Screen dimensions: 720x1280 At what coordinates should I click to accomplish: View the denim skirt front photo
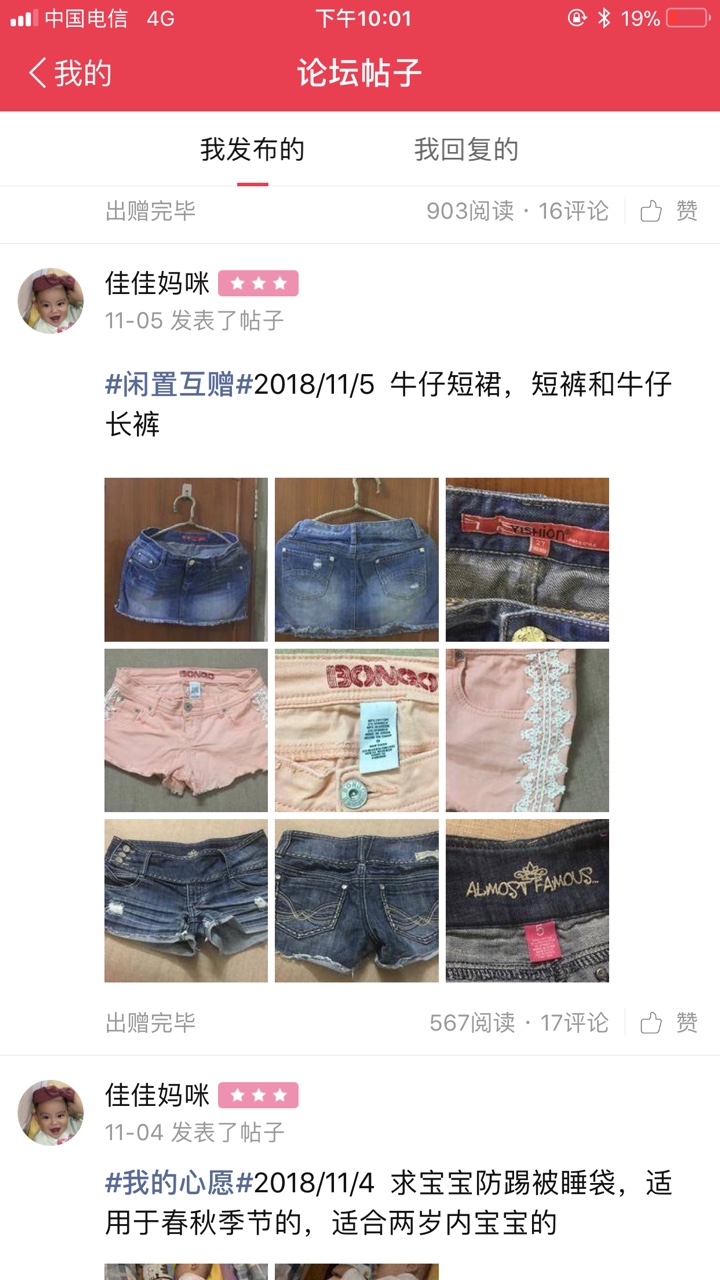click(x=186, y=559)
